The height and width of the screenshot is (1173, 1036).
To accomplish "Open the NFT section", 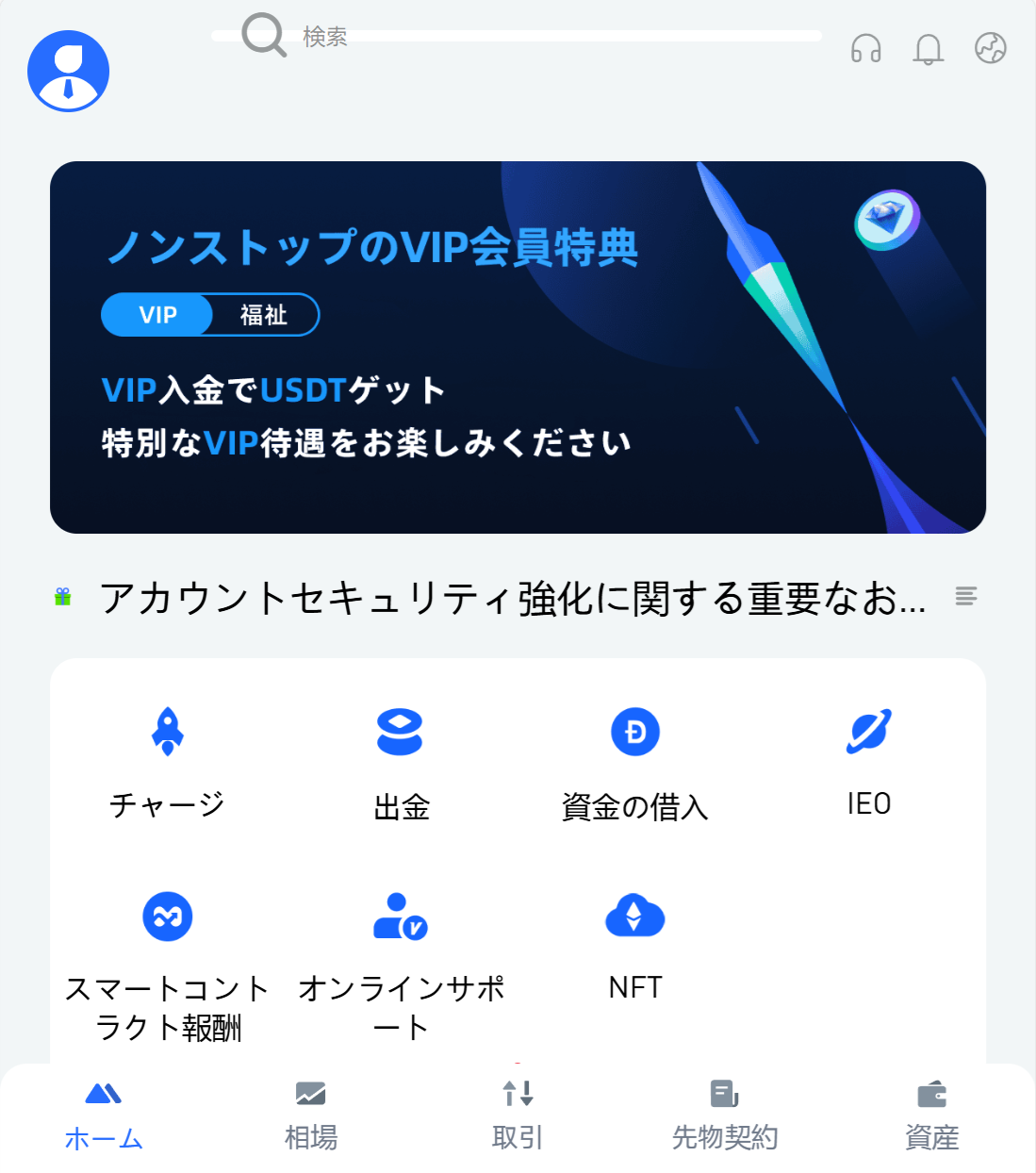I will click(634, 943).
